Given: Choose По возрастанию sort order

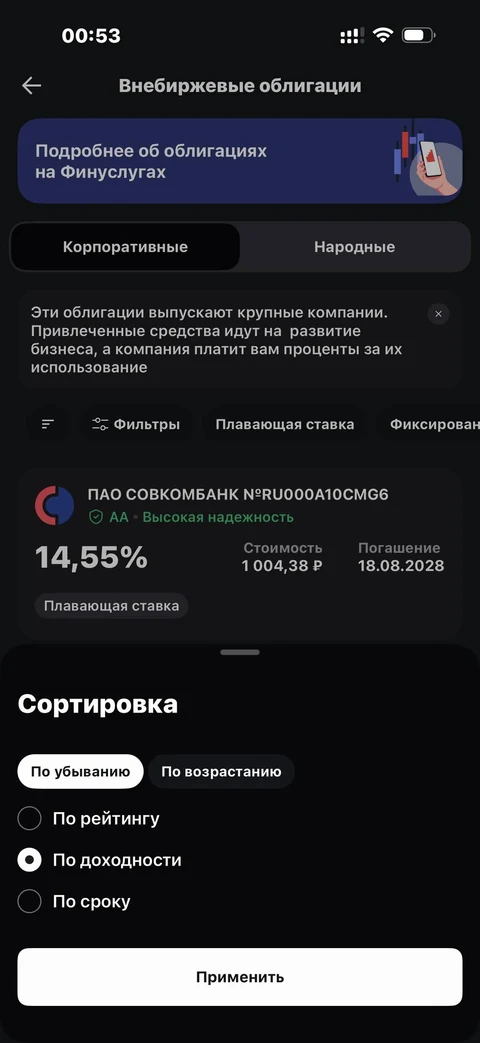Looking at the screenshot, I should (221, 772).
